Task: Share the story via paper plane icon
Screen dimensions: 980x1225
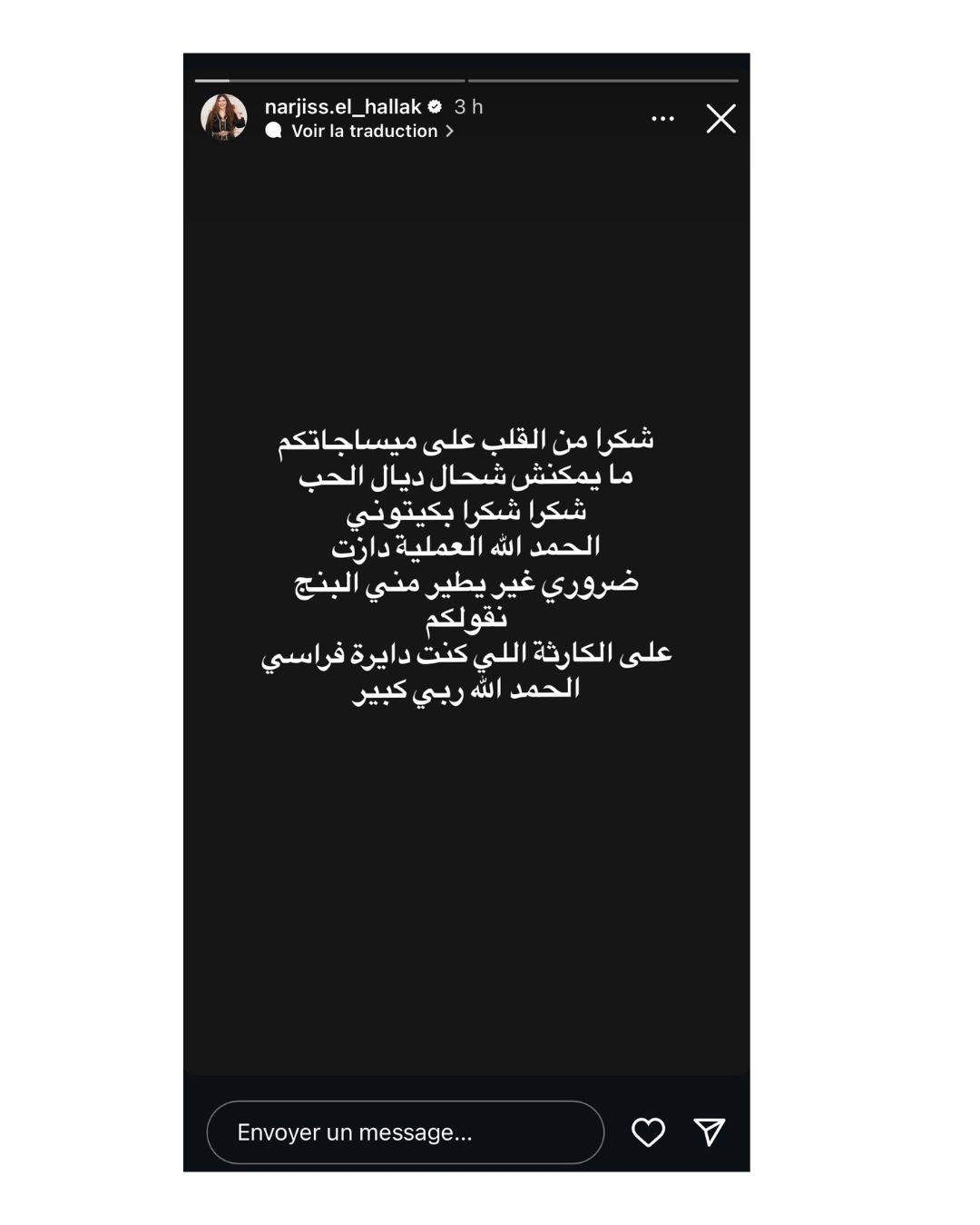Action: 709,1132
